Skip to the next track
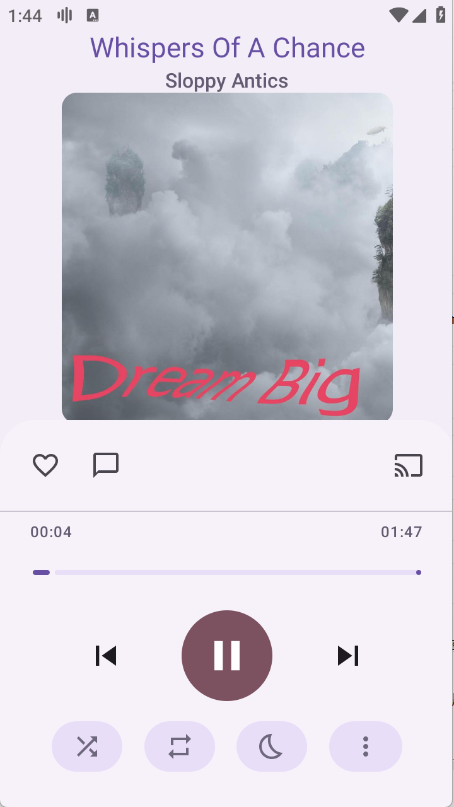The width and height of the screenshot is (454, 807). [x=348, y=656]
